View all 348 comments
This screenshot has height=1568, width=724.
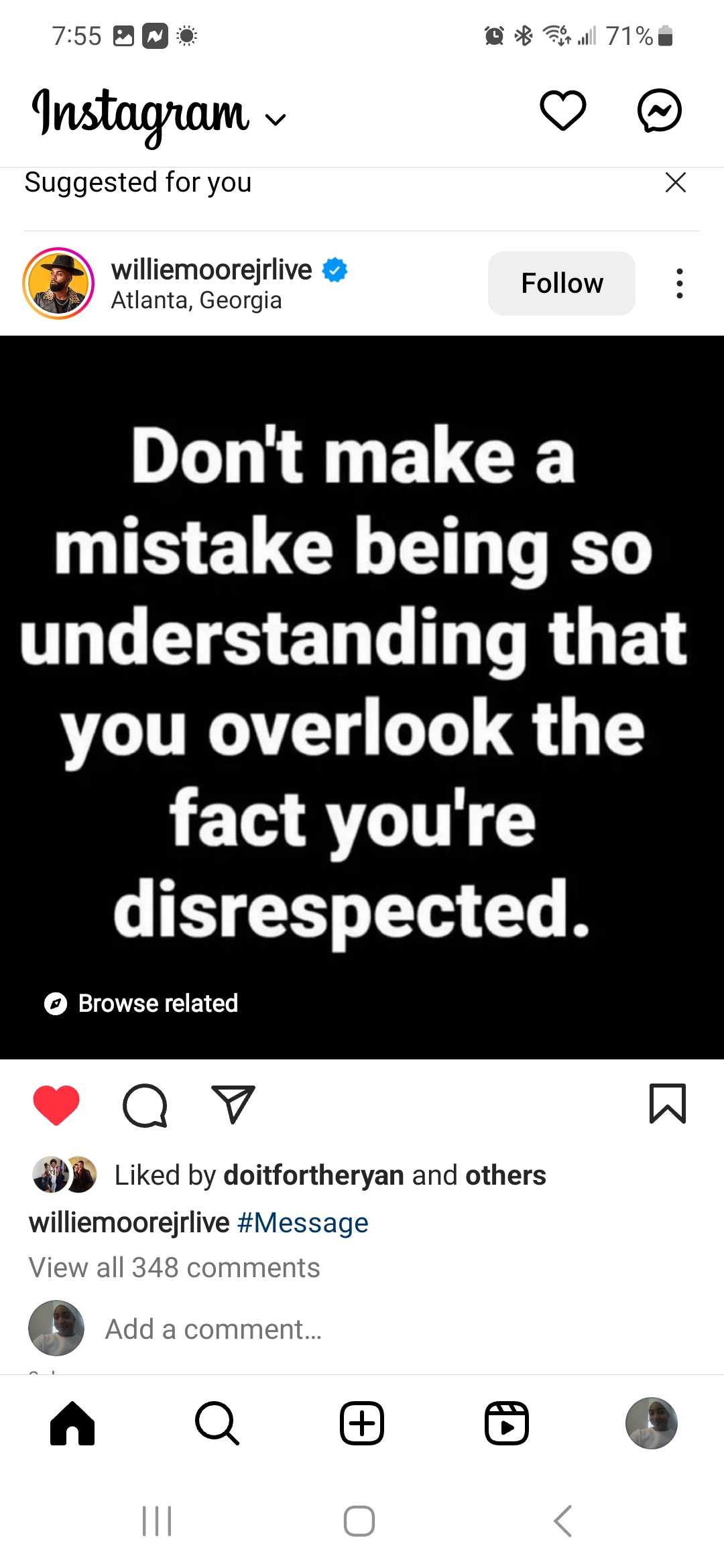[174, 1268]
